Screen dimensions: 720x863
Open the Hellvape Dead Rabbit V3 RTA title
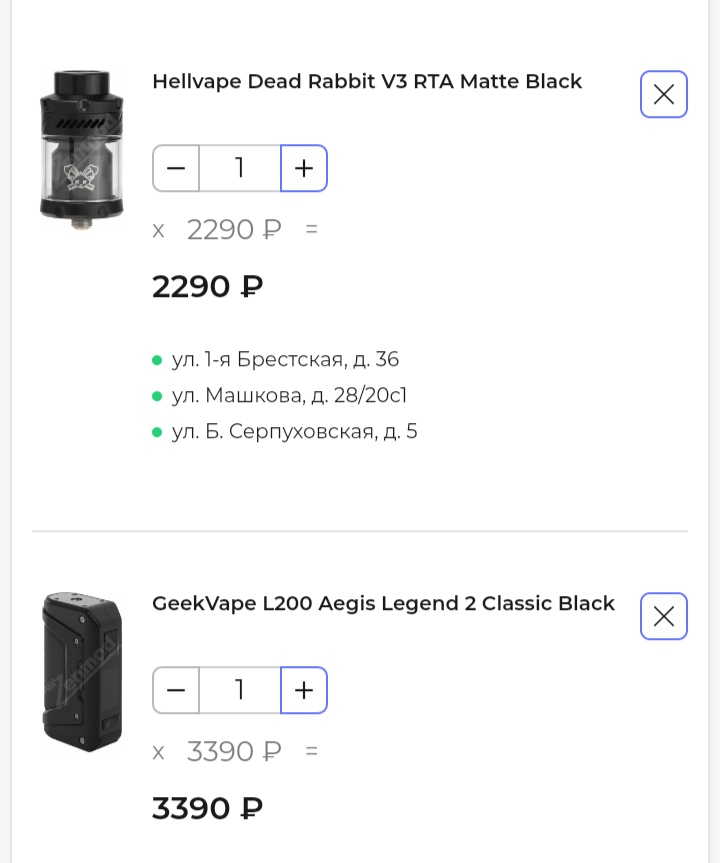pos(367,82)
